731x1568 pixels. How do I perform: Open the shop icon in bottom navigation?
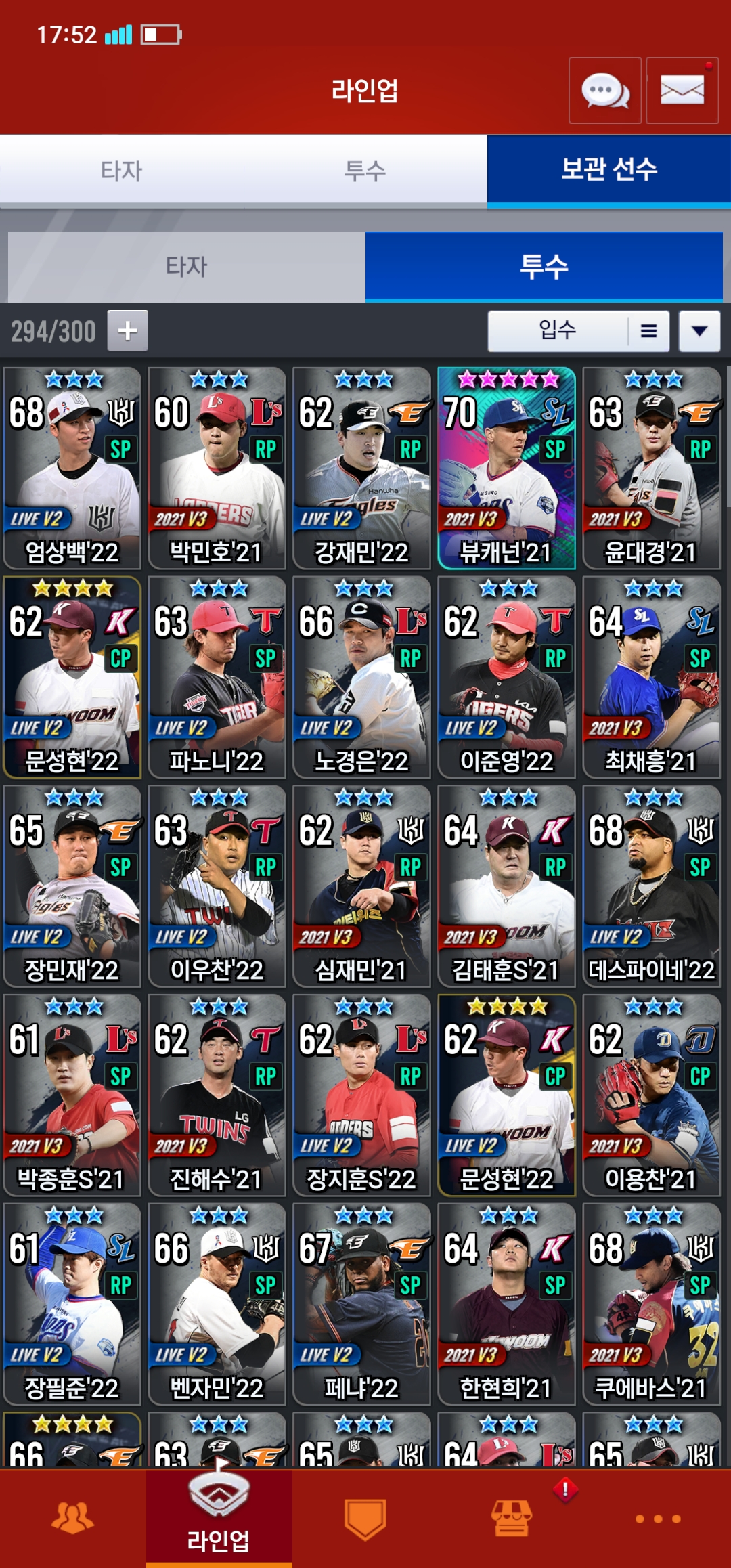[512, 1518]
